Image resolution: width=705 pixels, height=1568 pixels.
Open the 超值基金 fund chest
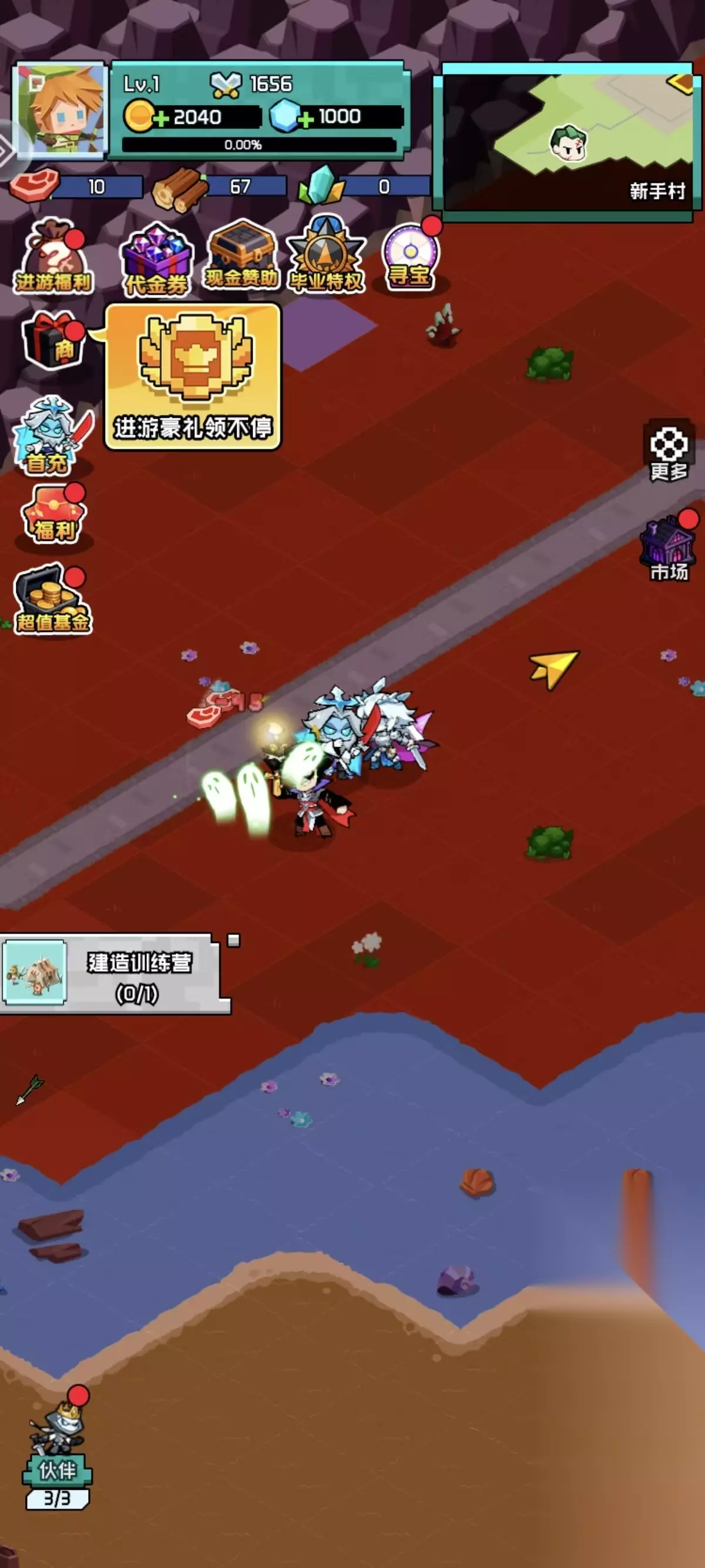tap(52, 599)
